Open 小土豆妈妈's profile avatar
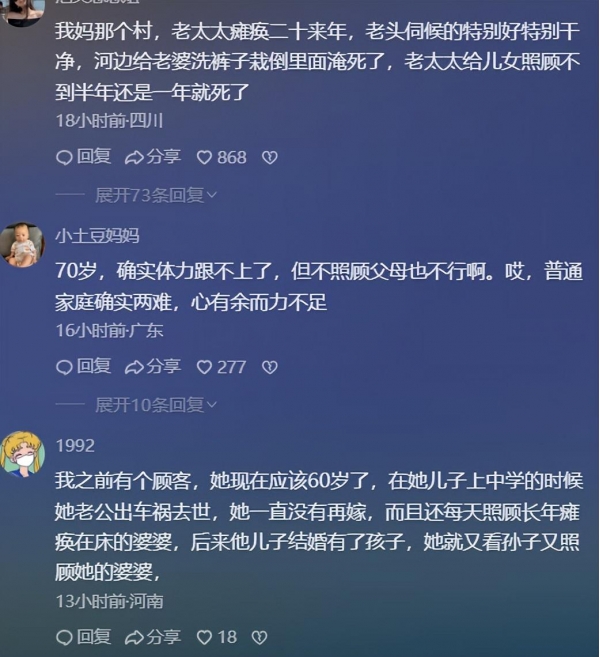 click(23, 245)
